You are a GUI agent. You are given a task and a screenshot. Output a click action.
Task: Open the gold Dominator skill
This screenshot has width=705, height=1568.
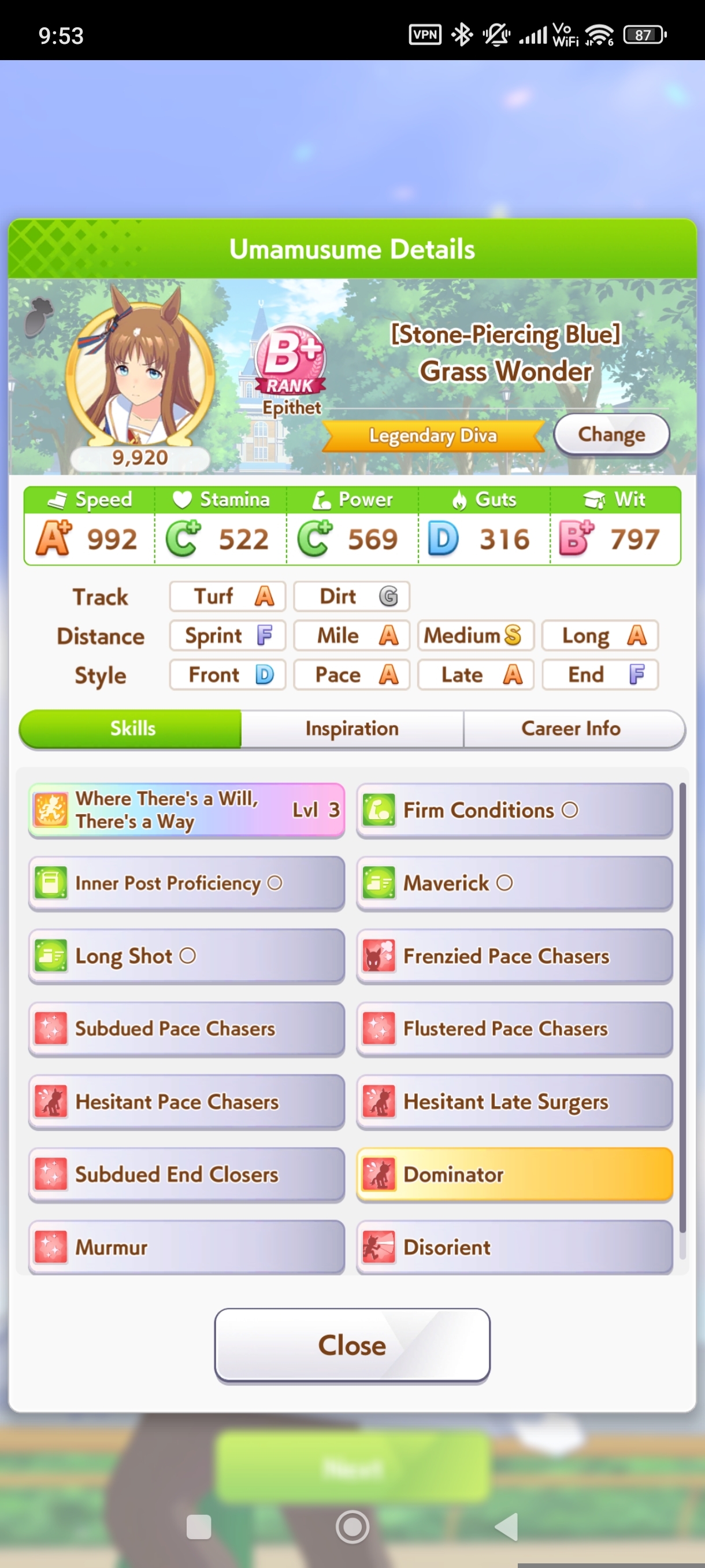tap(514, 1174)
